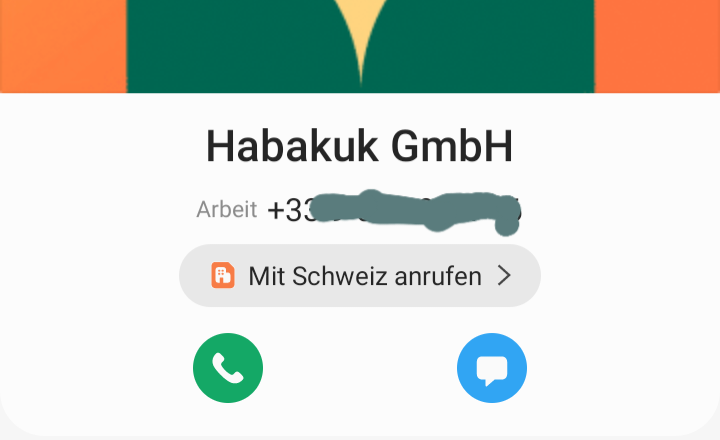
Task: Tap the Mit Schweiz anrufen chip
Action: [360, 275]
